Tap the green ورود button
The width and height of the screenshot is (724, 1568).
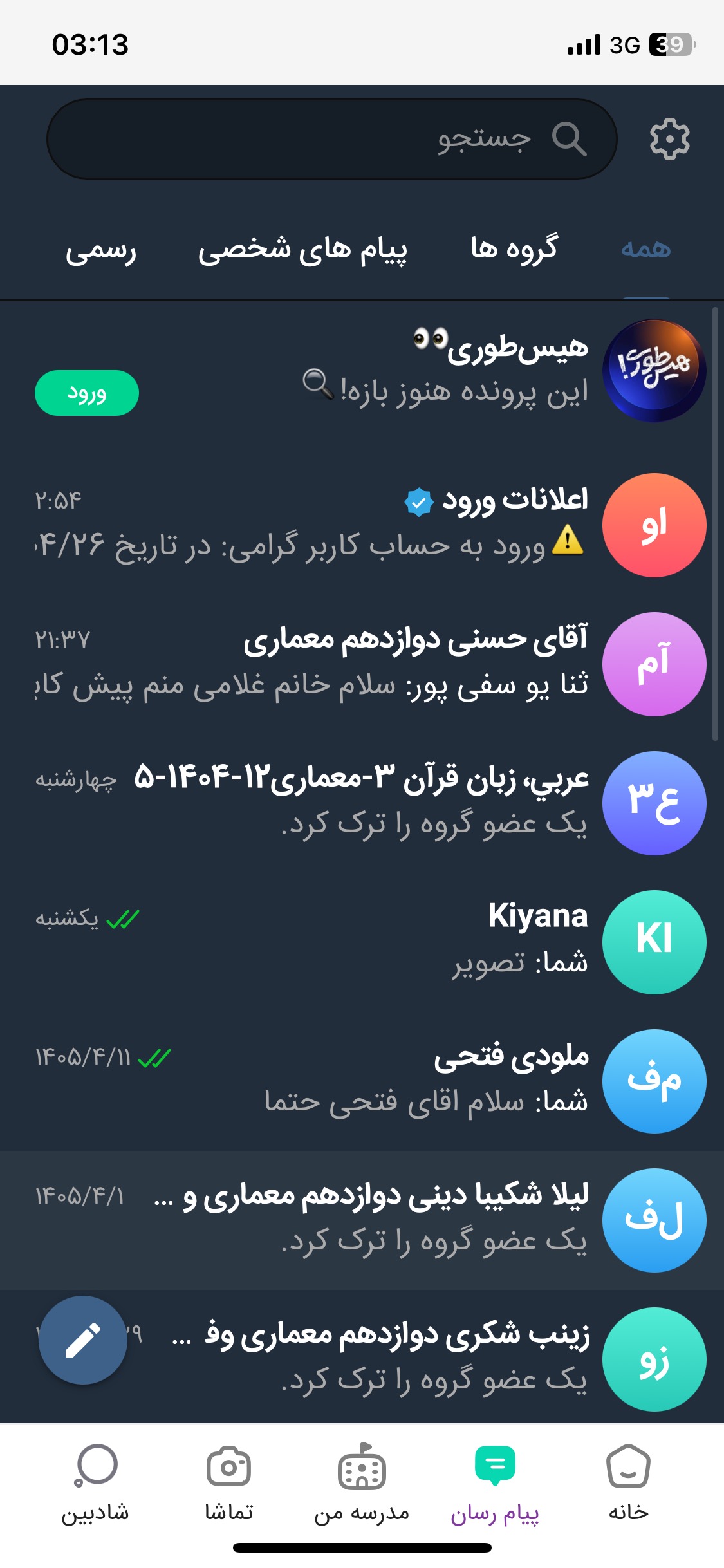(x=87, y=393)
